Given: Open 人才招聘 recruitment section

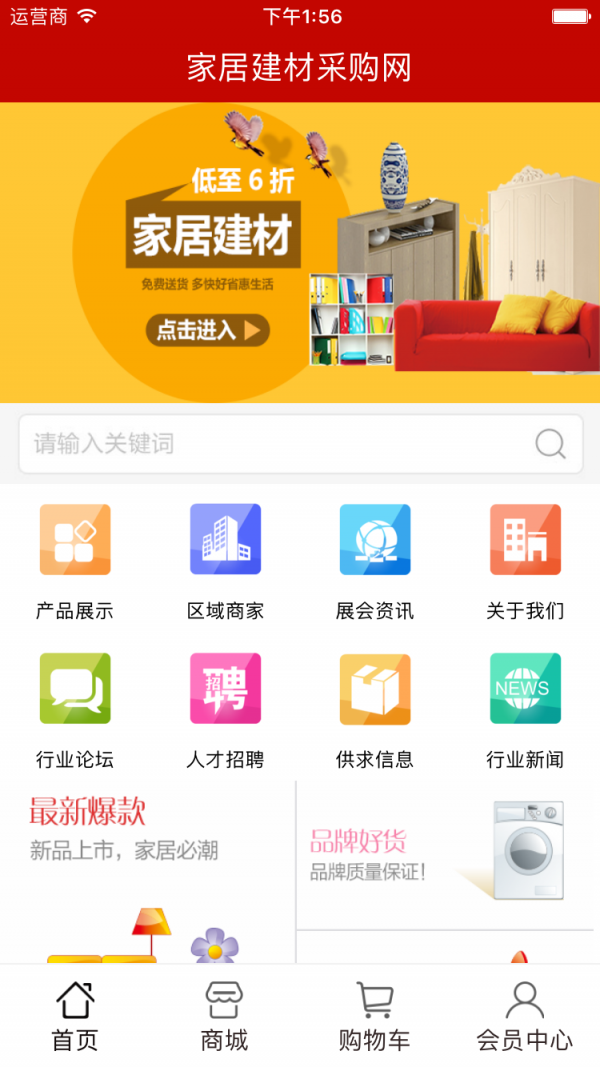Looking at the screenshot, I should (x=225, y=710).
